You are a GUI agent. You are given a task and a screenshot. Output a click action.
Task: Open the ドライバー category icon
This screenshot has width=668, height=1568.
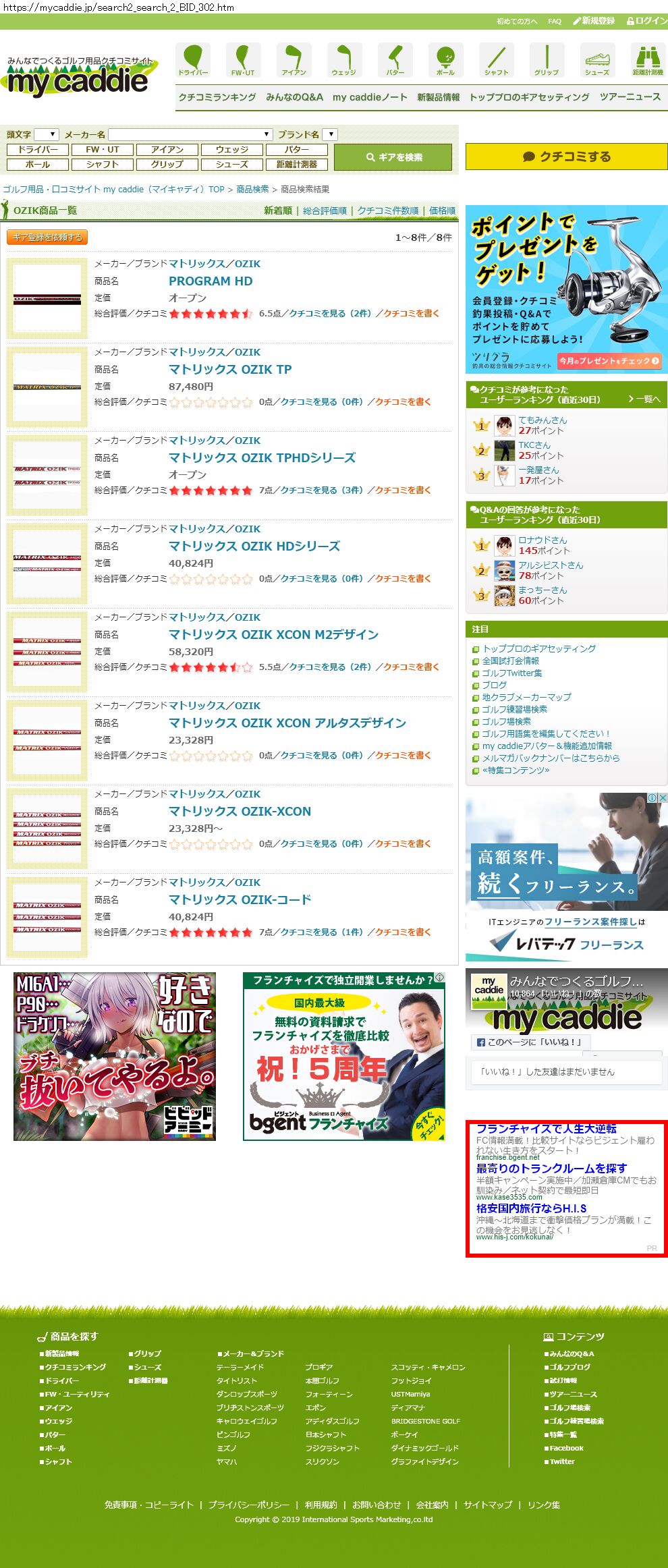point(193,59)
